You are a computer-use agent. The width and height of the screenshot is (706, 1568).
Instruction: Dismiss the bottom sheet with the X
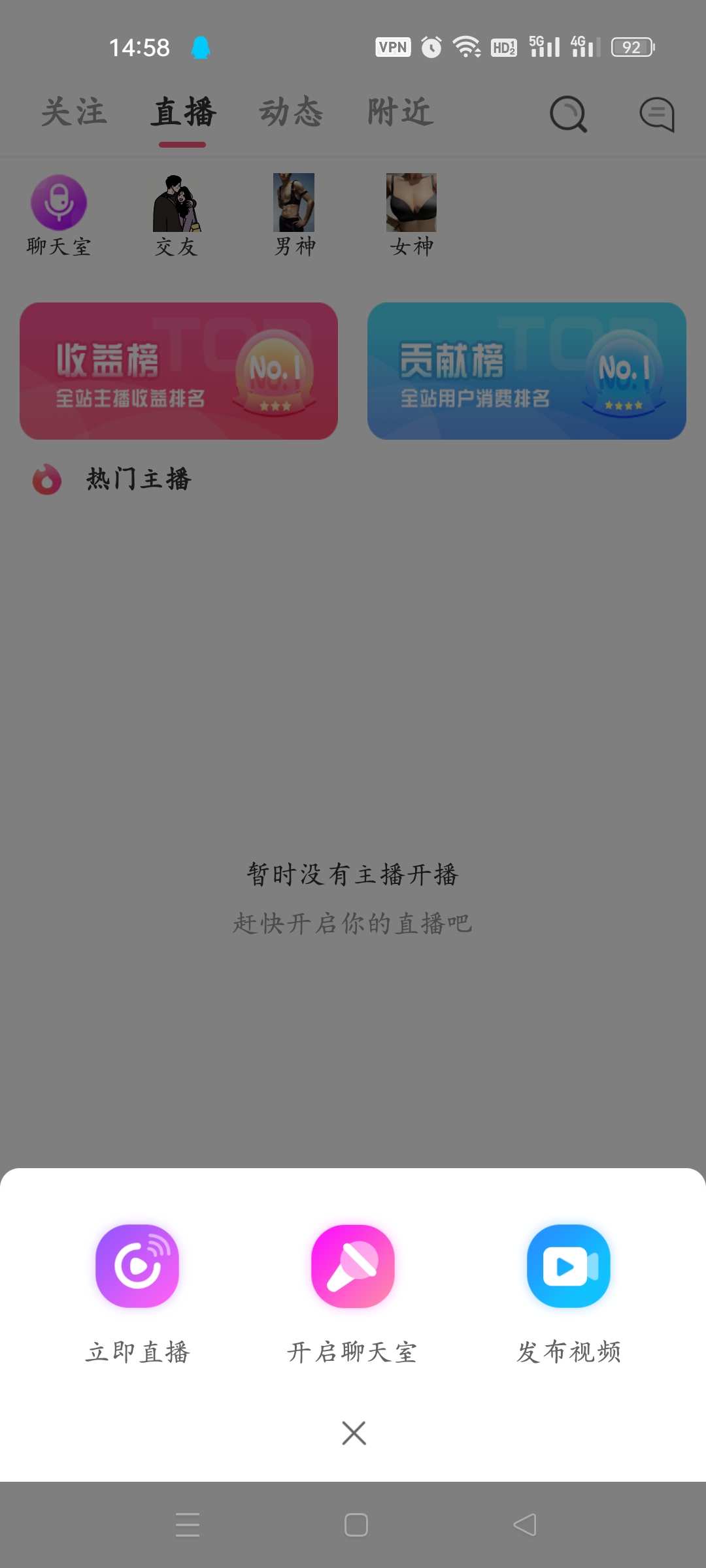coord(353,1433)
